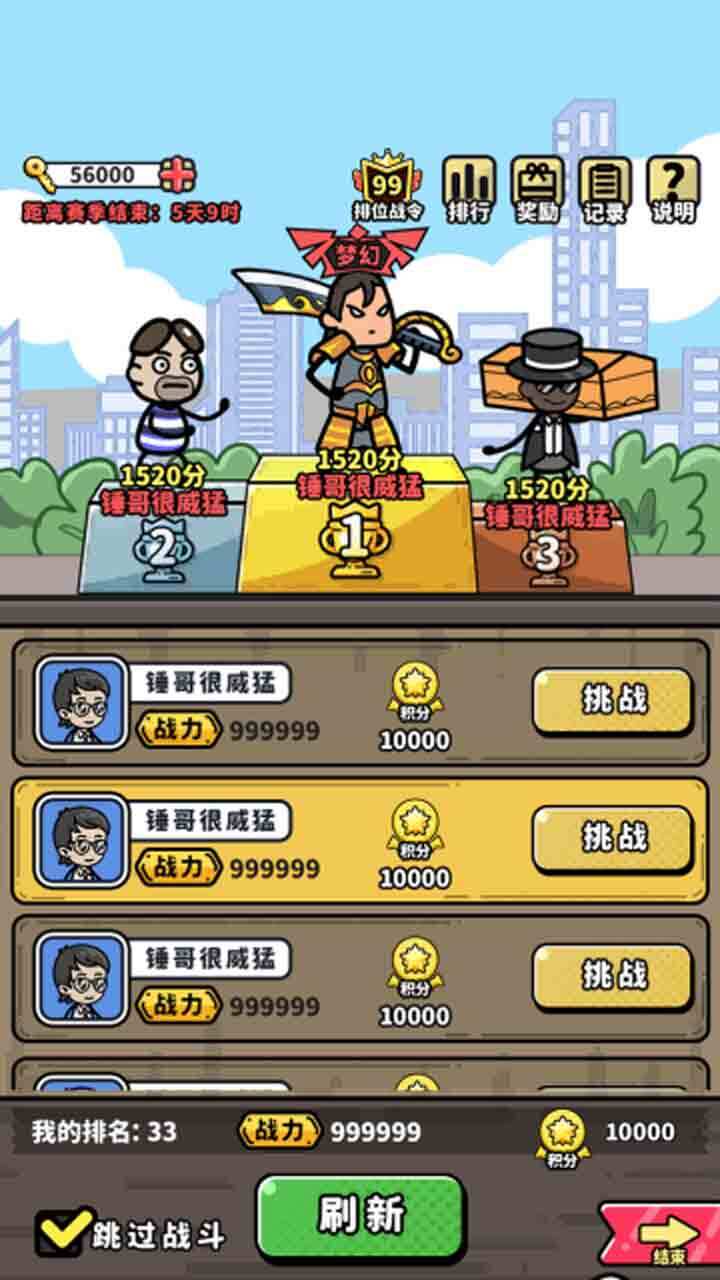Open the 记录 battle records
The width and height of the screenshot is (720, 1280).
(x=604, y=185)
